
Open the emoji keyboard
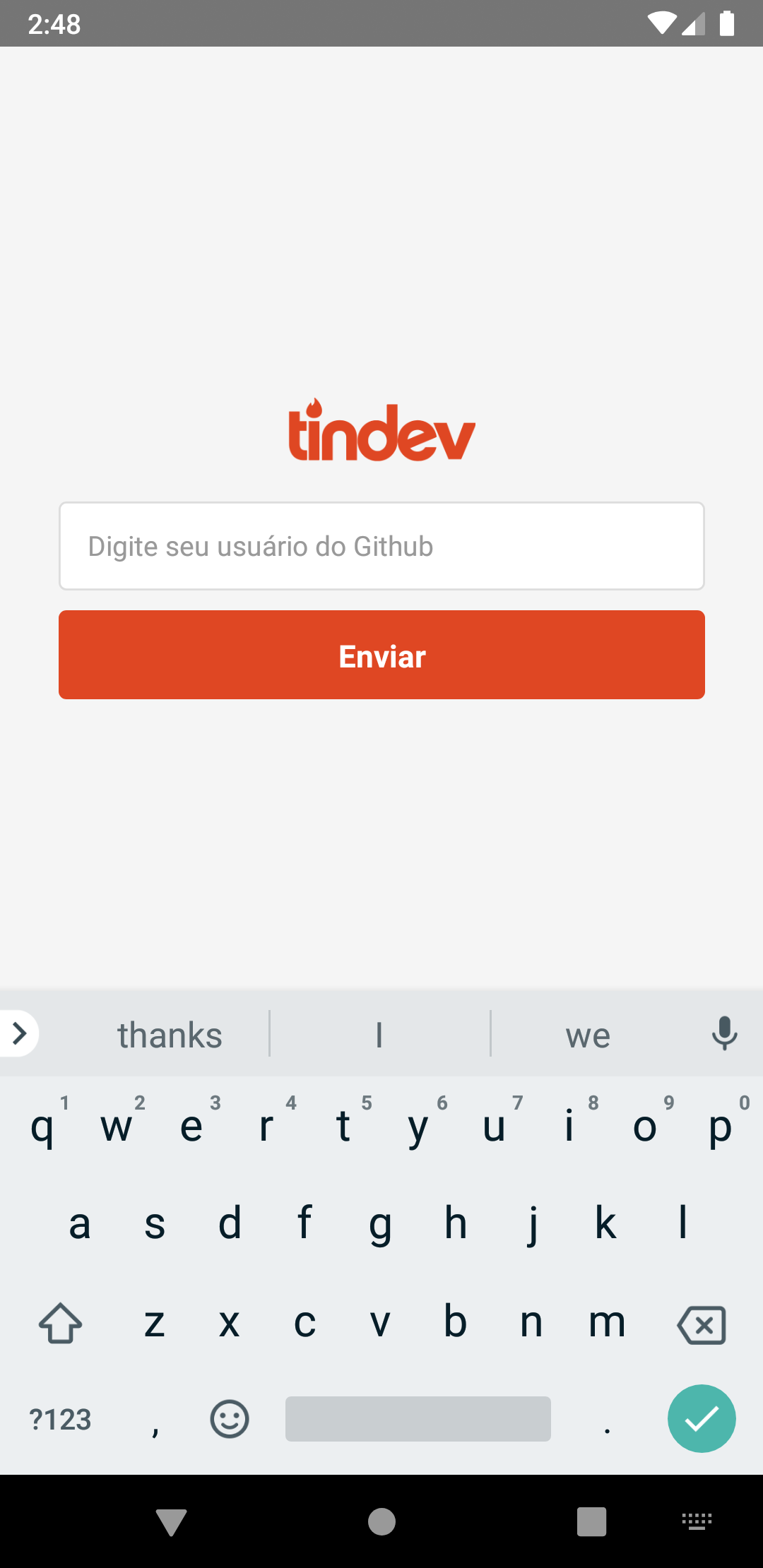[x=230, y=1418]
